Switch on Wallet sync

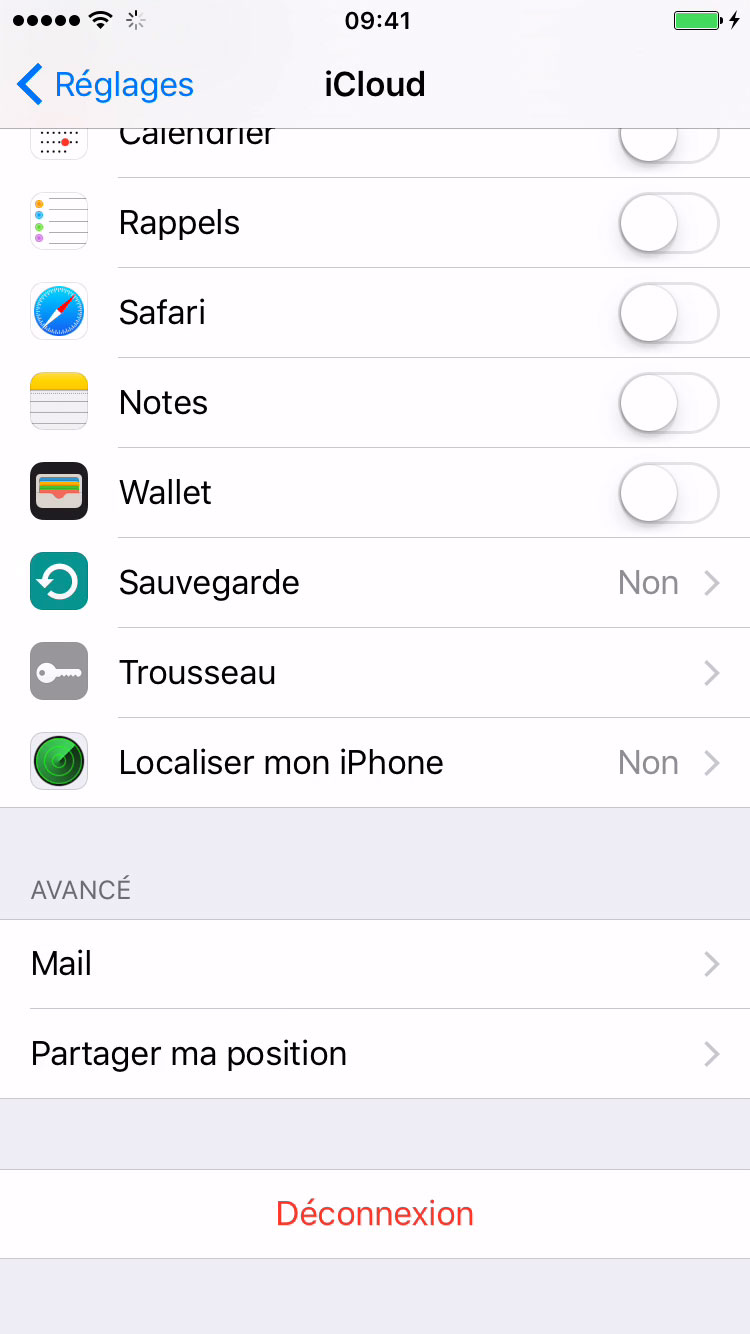pyautogui.click(x=668, y=492)
